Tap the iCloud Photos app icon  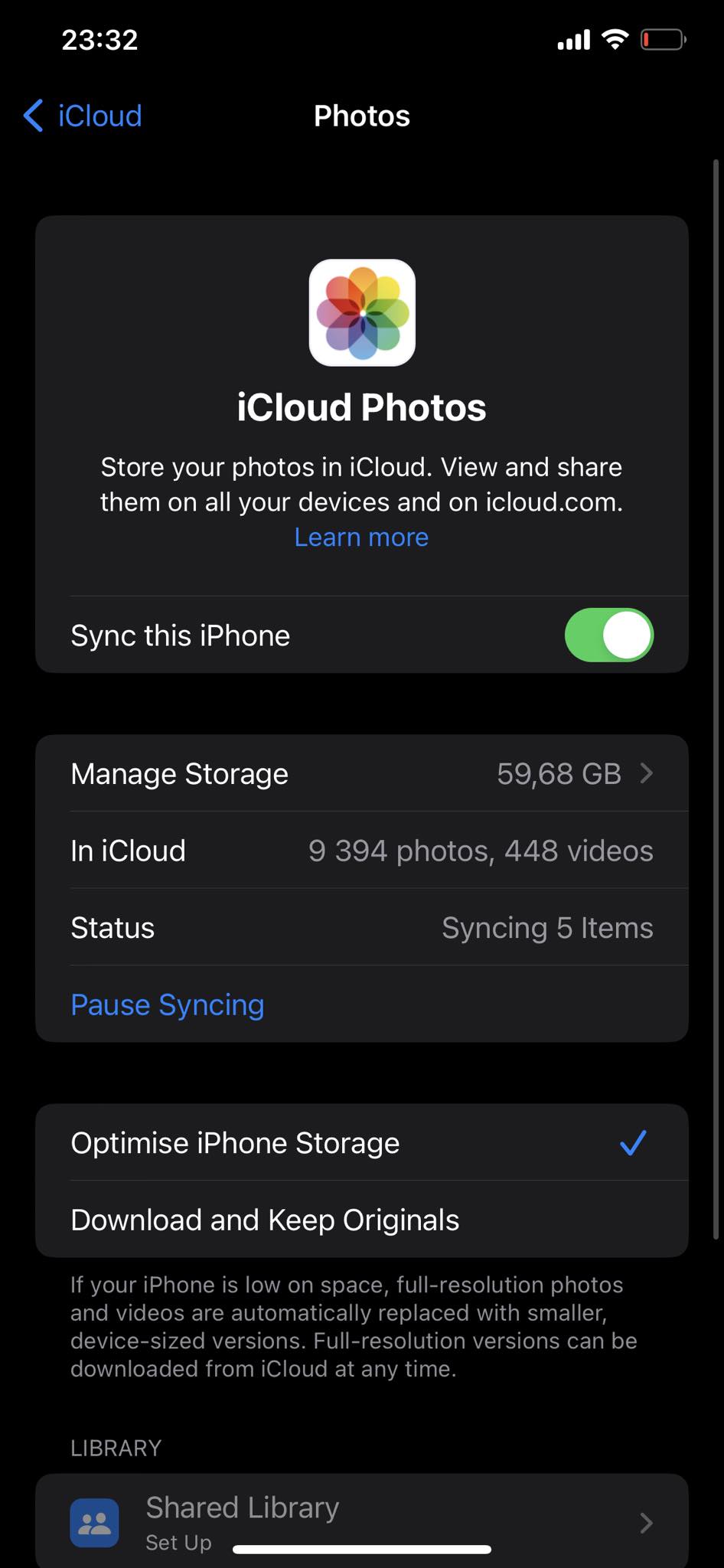[x=362, y=313]
